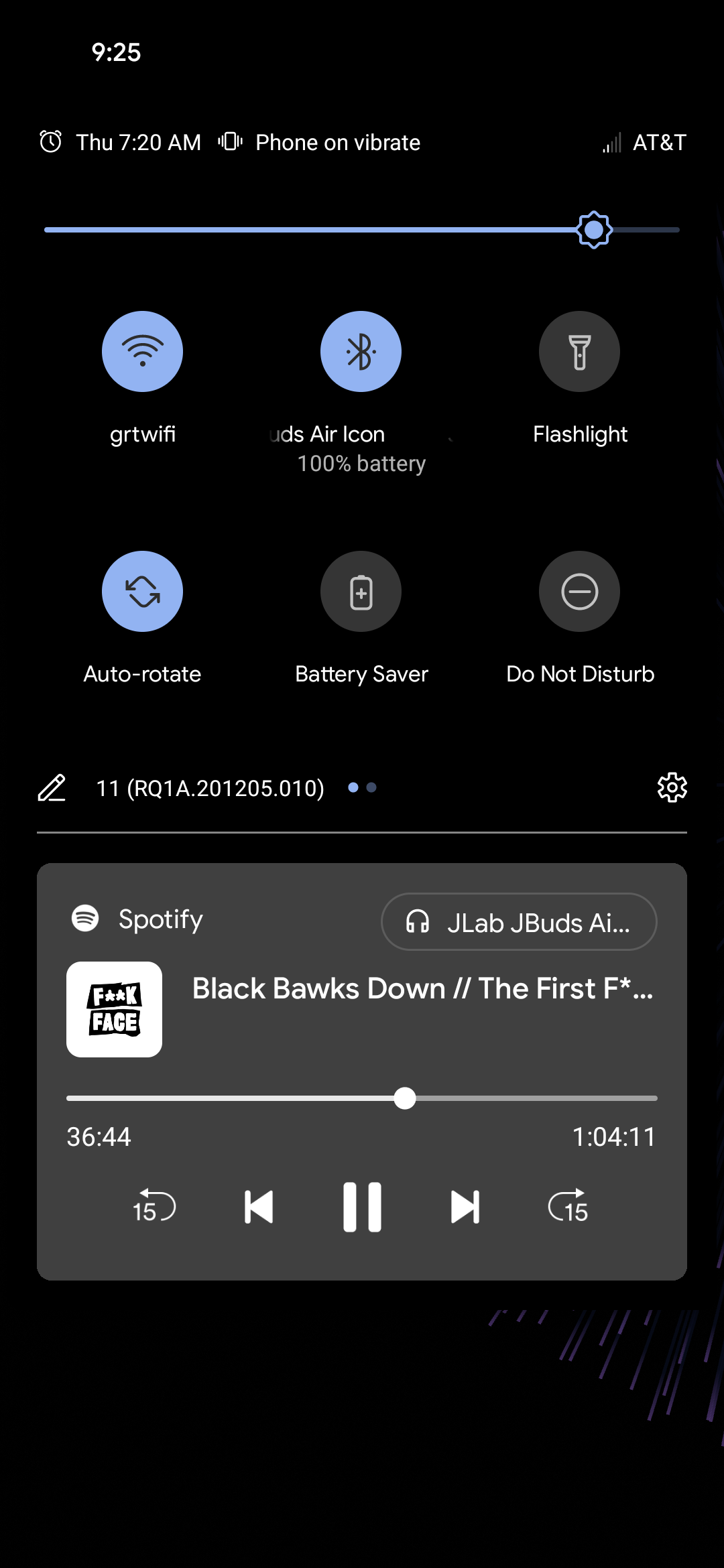Turn off Auto-rotate
The height and width of the screenshot is (1568, 724).
(142, 591)
